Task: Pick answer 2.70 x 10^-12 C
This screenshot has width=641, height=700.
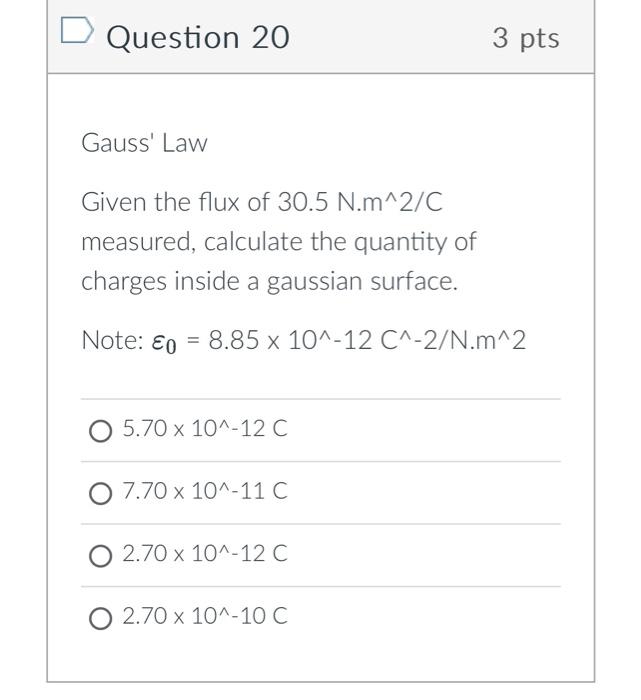Action: point(100,555)
